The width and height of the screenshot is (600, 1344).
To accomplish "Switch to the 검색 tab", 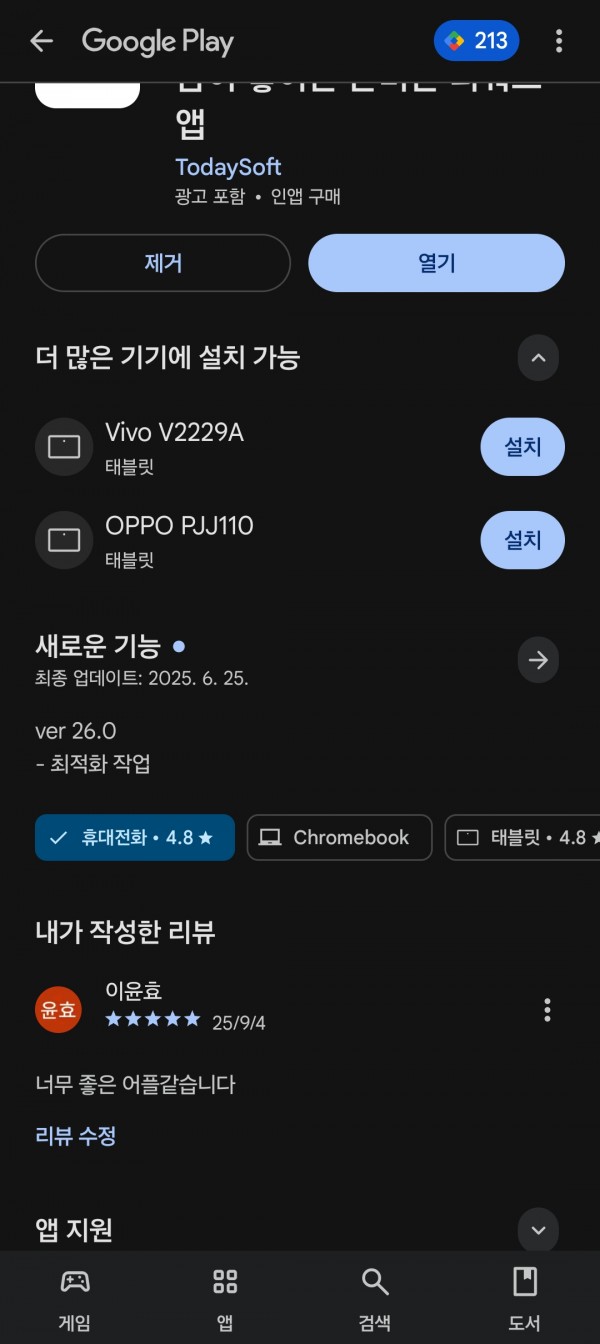I will [375, 1298].
